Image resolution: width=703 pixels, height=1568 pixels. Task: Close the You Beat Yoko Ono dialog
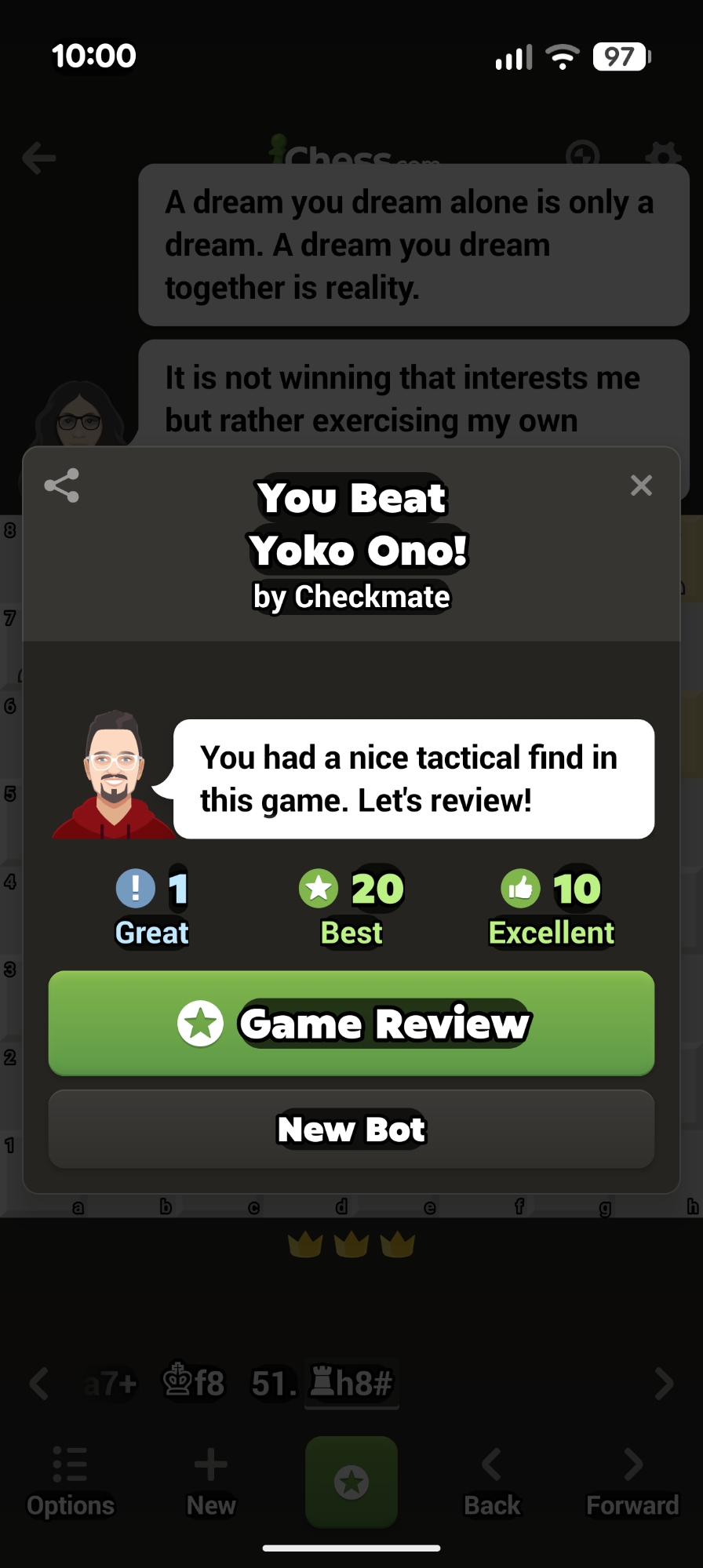pyautogui.click(x=641, y=486)
